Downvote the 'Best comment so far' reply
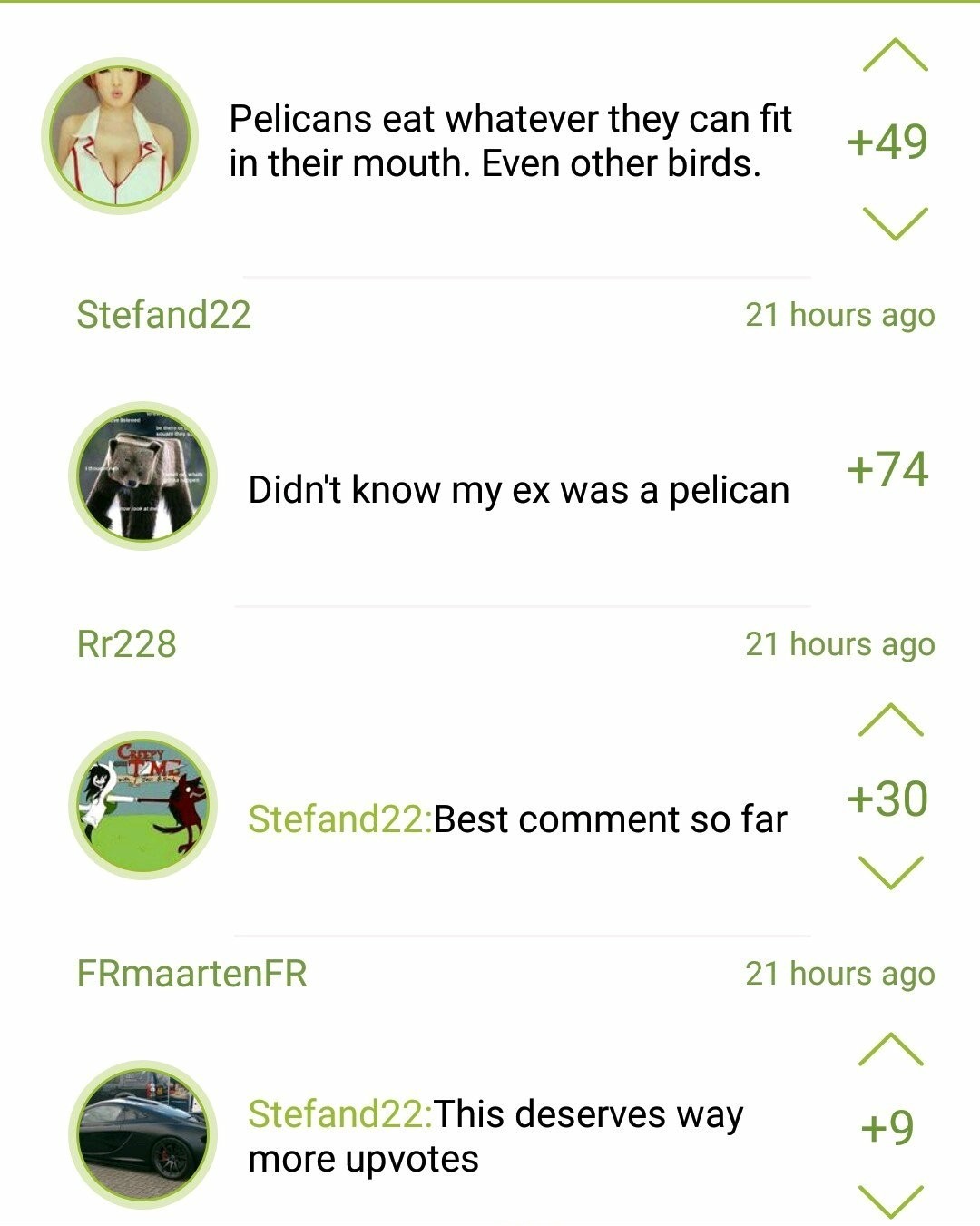This screenshot has width=980, height=1226. tap(890, 872)
